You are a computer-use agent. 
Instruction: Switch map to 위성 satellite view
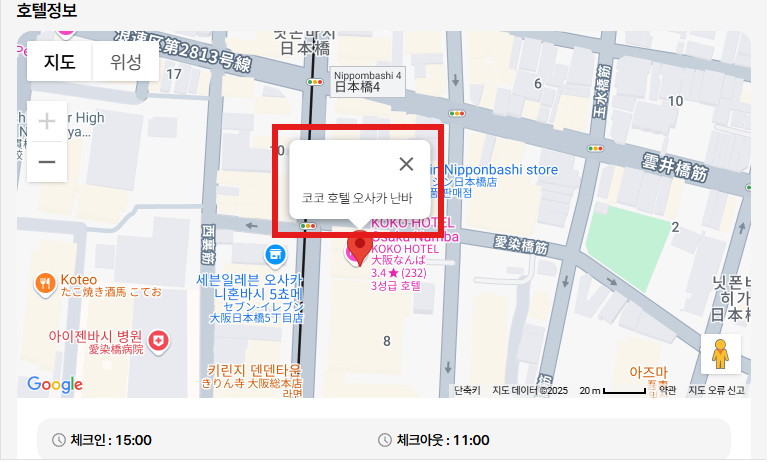[126, 61]
